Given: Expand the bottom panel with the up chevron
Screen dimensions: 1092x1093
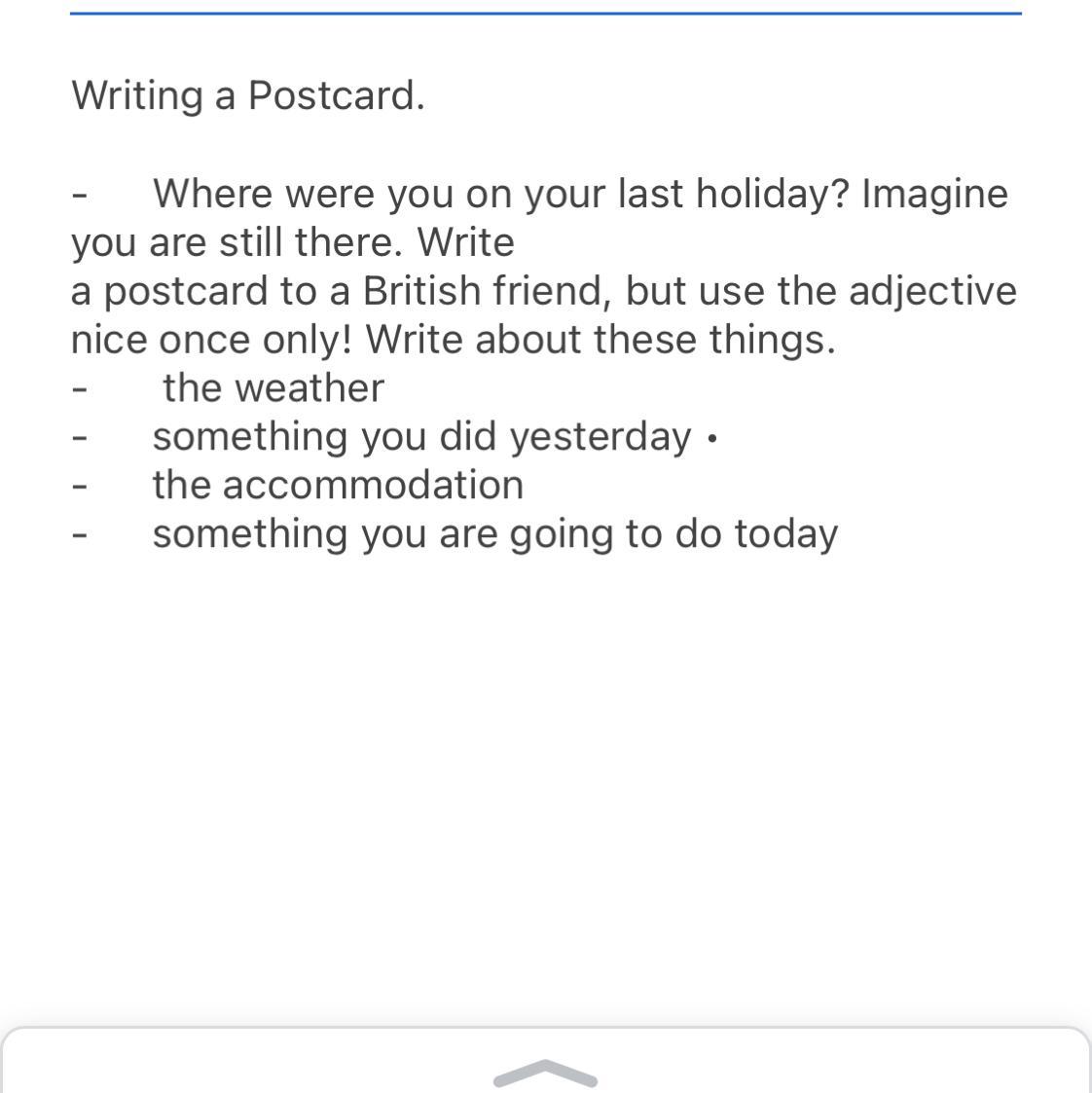Looking at the screenshot, I should (545, 1073).
